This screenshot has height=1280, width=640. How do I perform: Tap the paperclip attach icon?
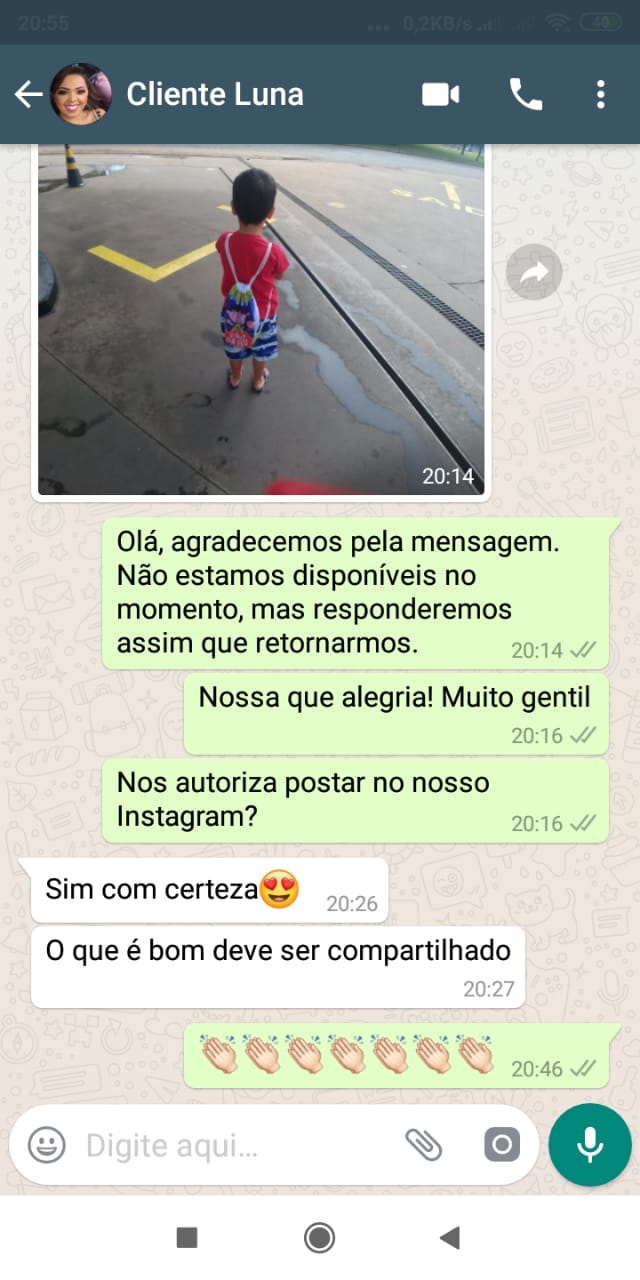coord(424,1145)
